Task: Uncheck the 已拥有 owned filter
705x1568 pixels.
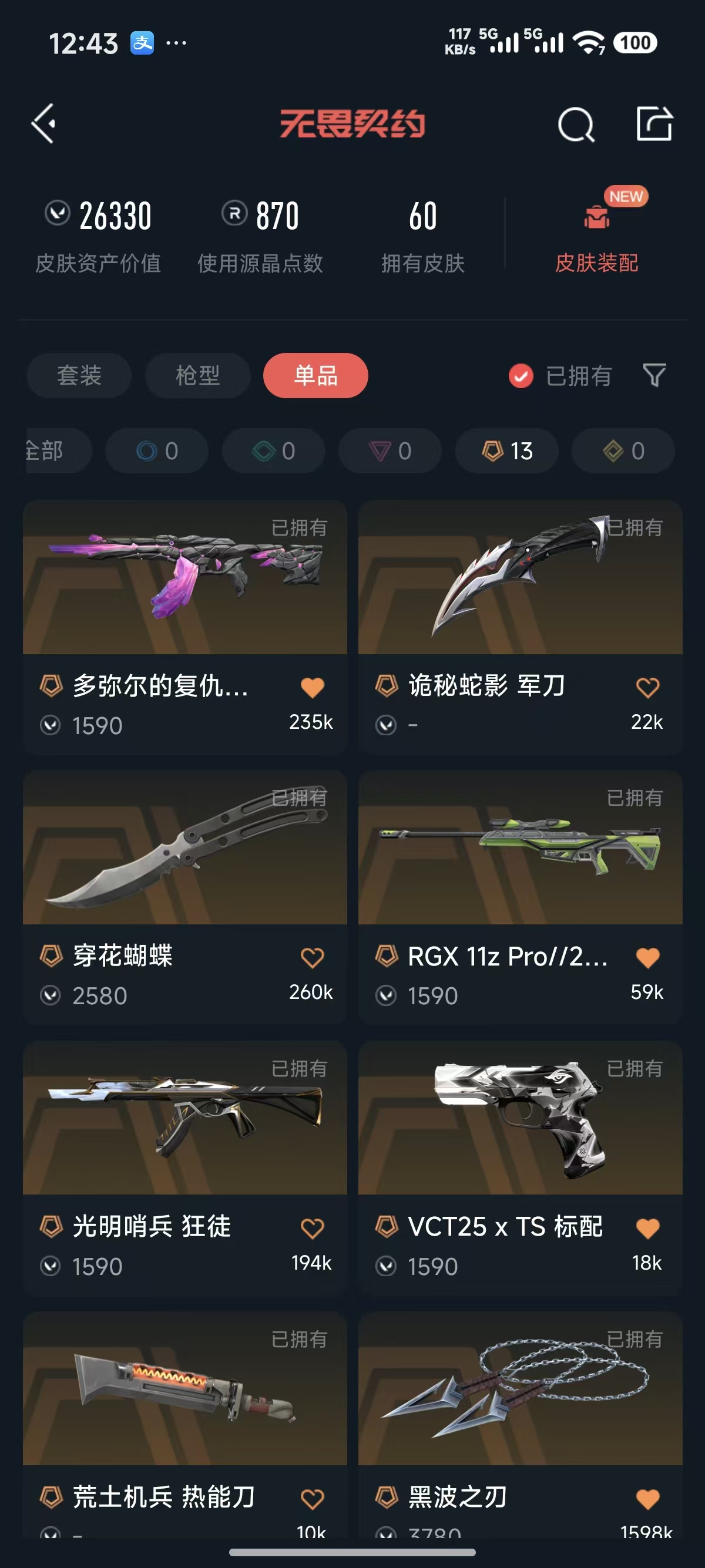Action: click(x=521, y=376)
